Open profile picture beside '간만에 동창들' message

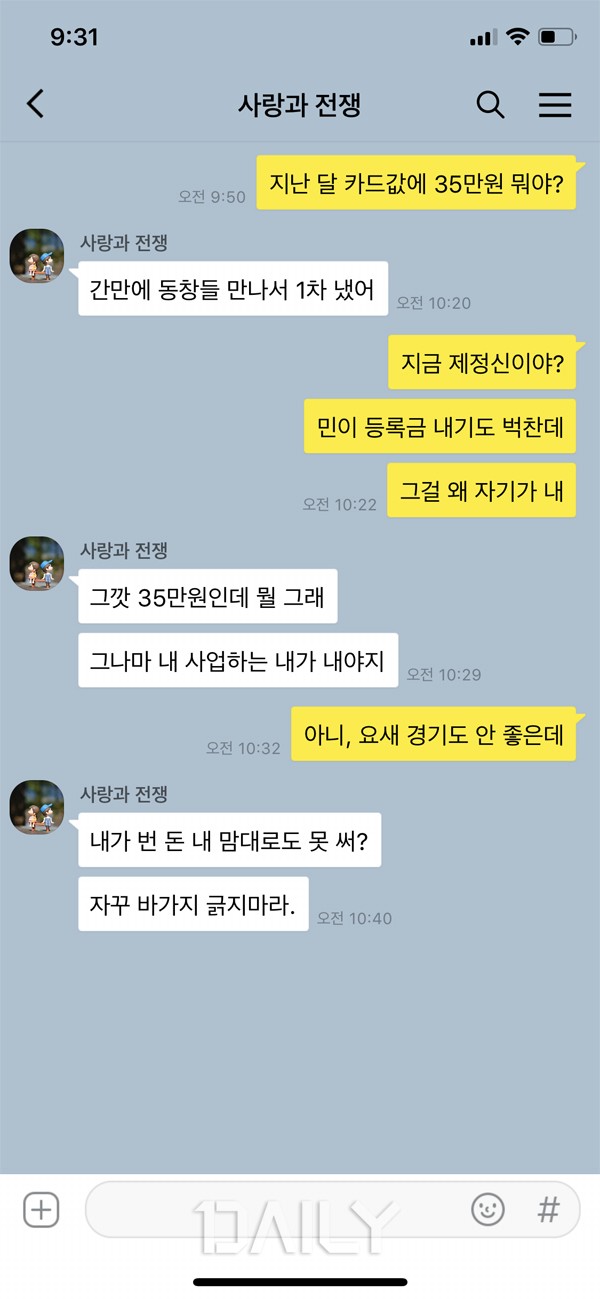[x=37, y=256]
